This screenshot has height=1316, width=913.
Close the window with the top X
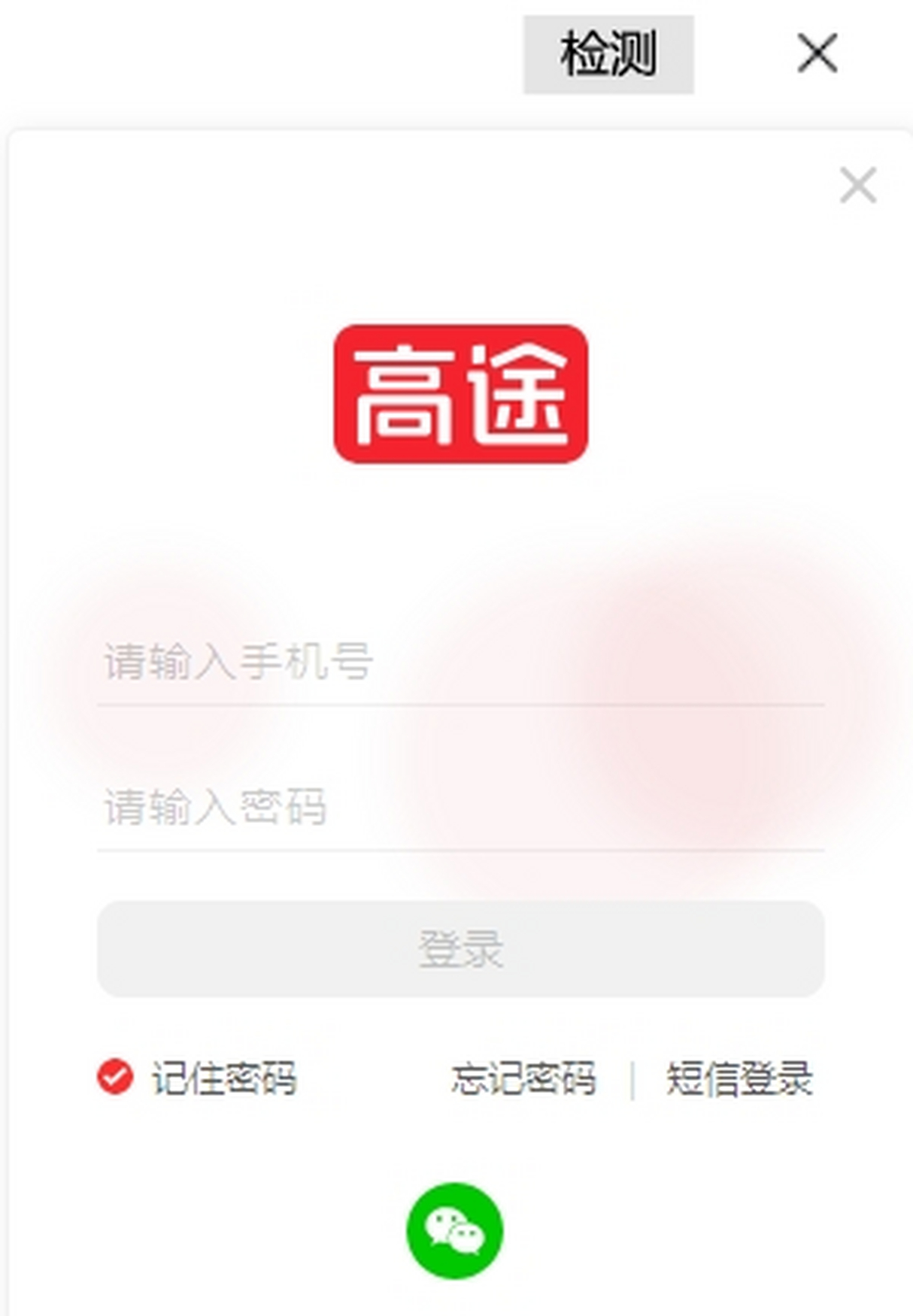[817, 53]
